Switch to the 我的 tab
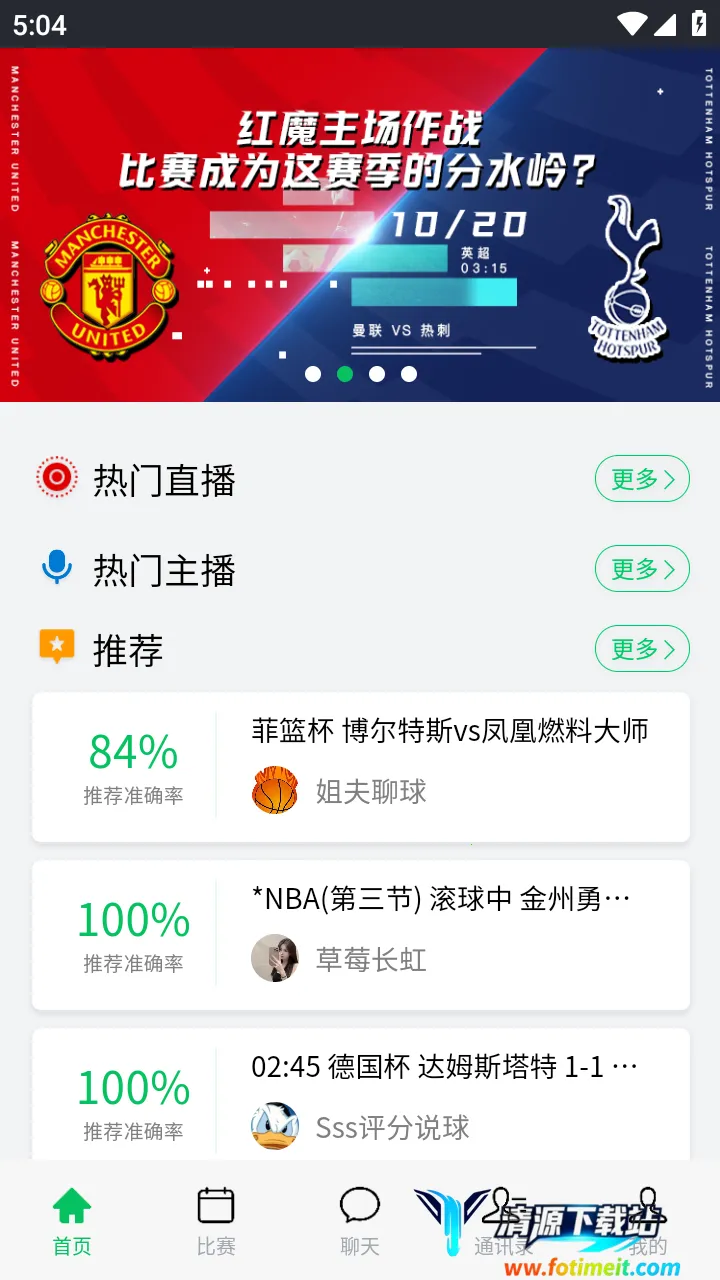720x1280 pixels. pyautogui.click(x=647, y=1220)
